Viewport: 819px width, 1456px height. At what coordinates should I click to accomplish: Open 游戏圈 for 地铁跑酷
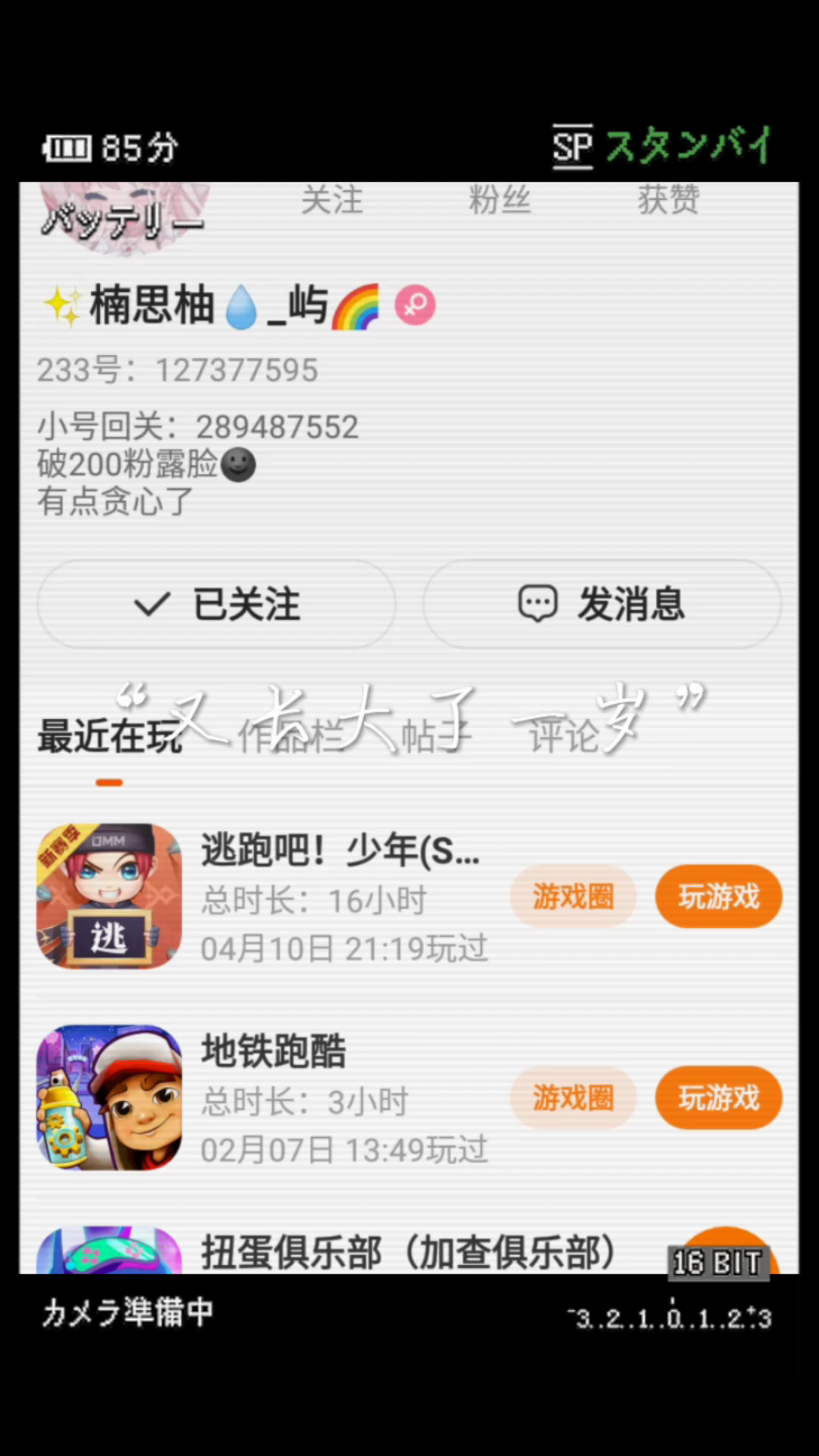573,1098
